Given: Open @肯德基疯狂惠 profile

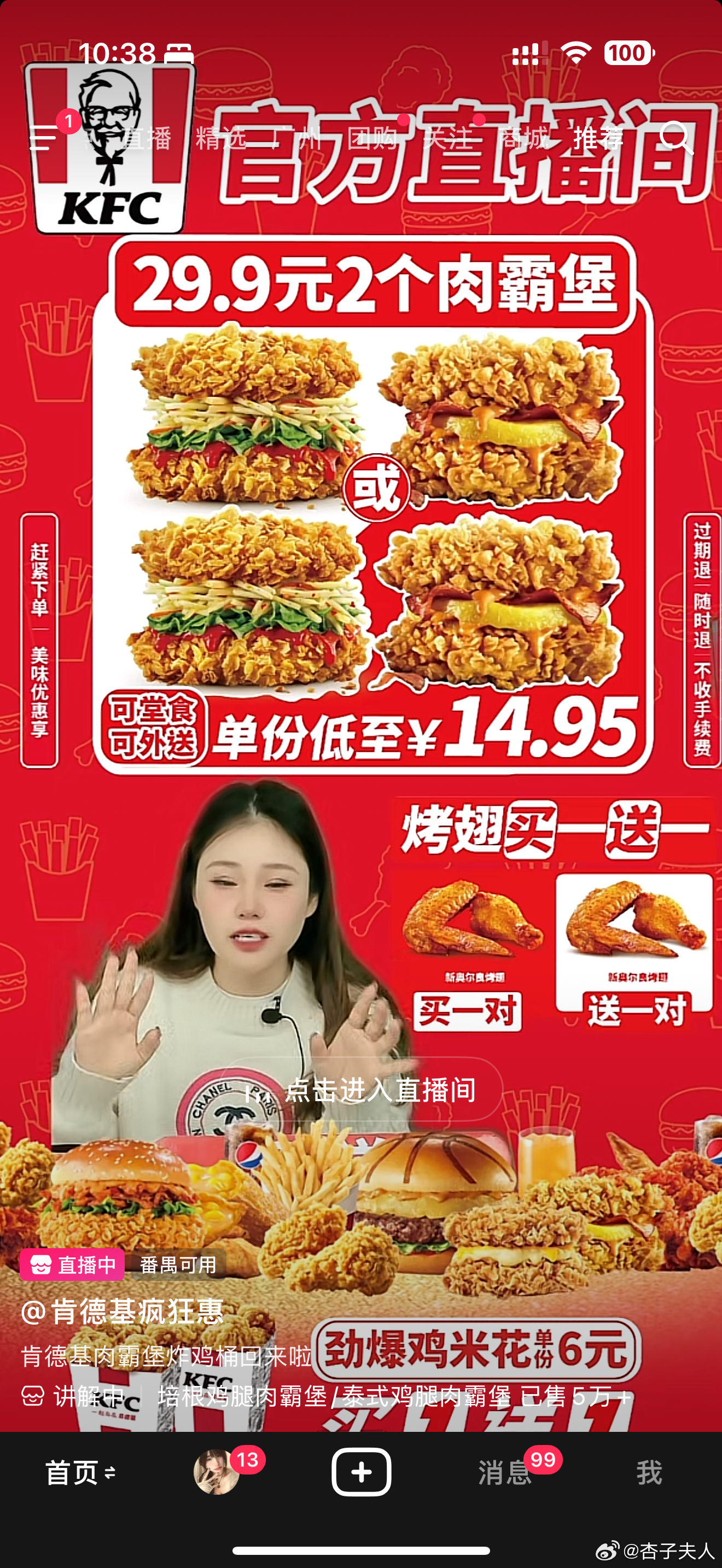Looking at the screenshot, I should [122, 1311].
